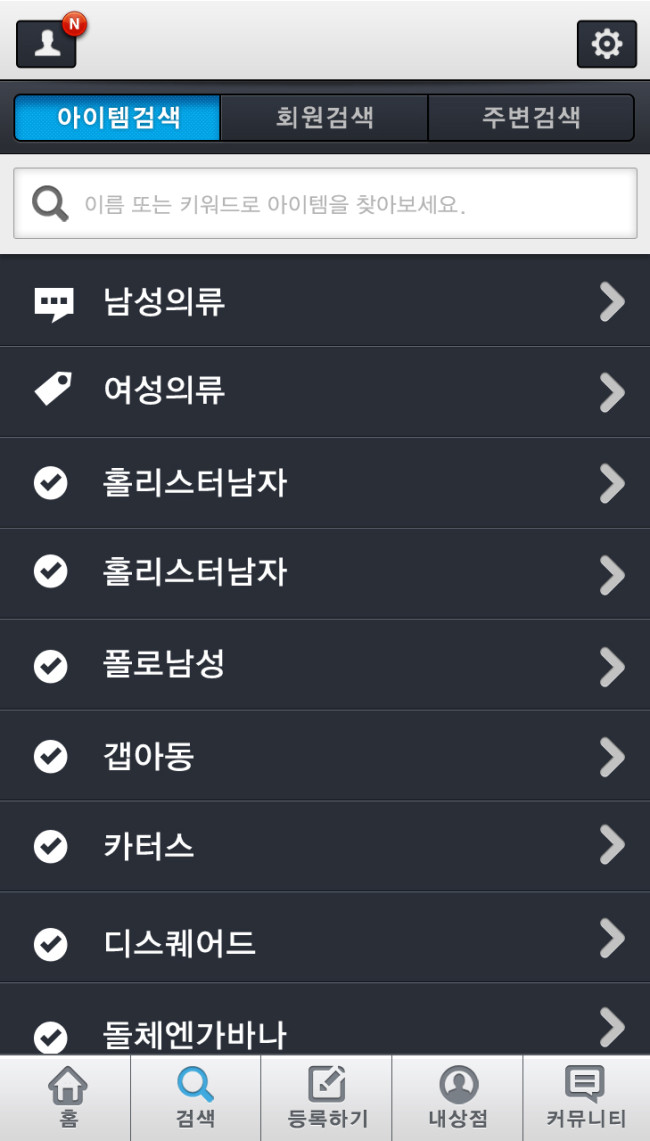
Task: Open the 카터스 row
Action: 325,847
